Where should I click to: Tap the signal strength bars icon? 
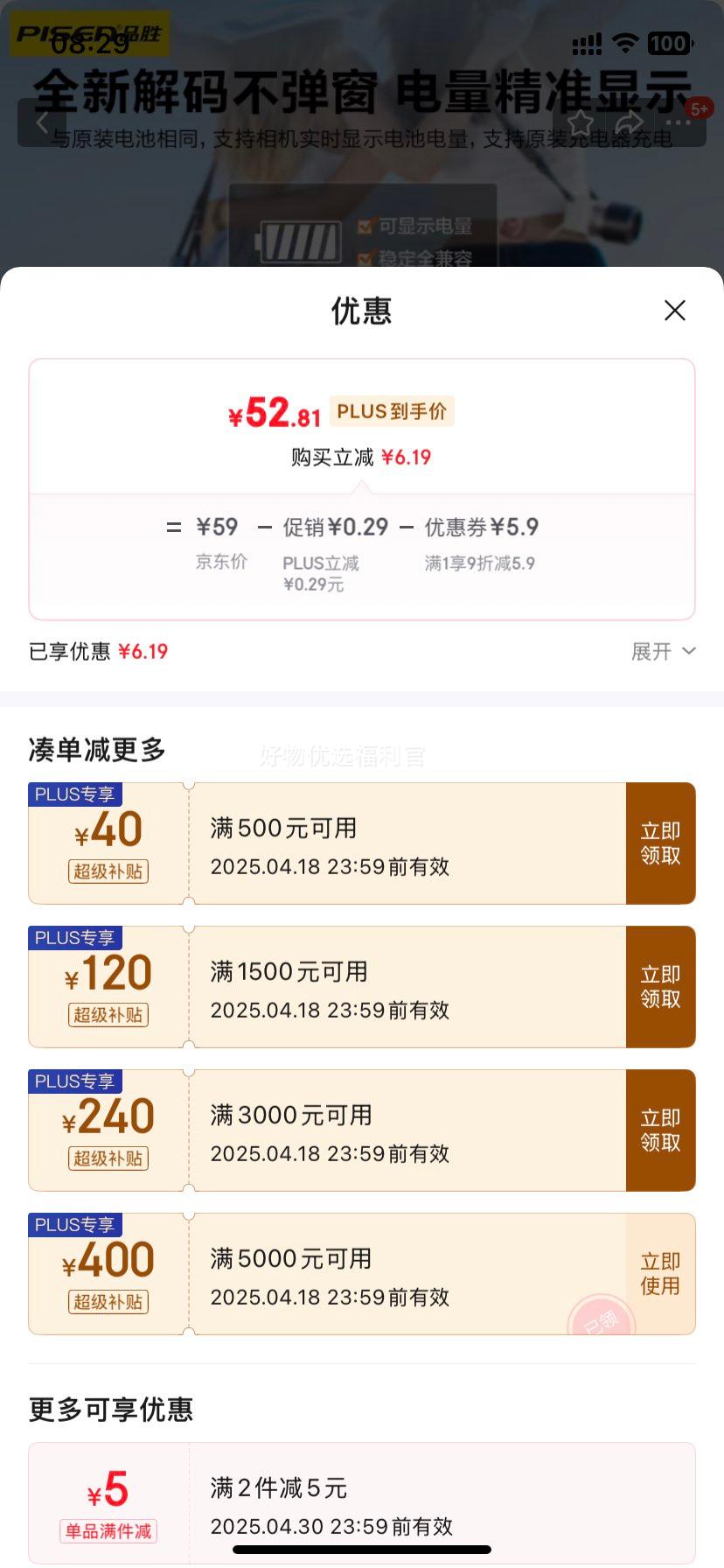(586, 41)
